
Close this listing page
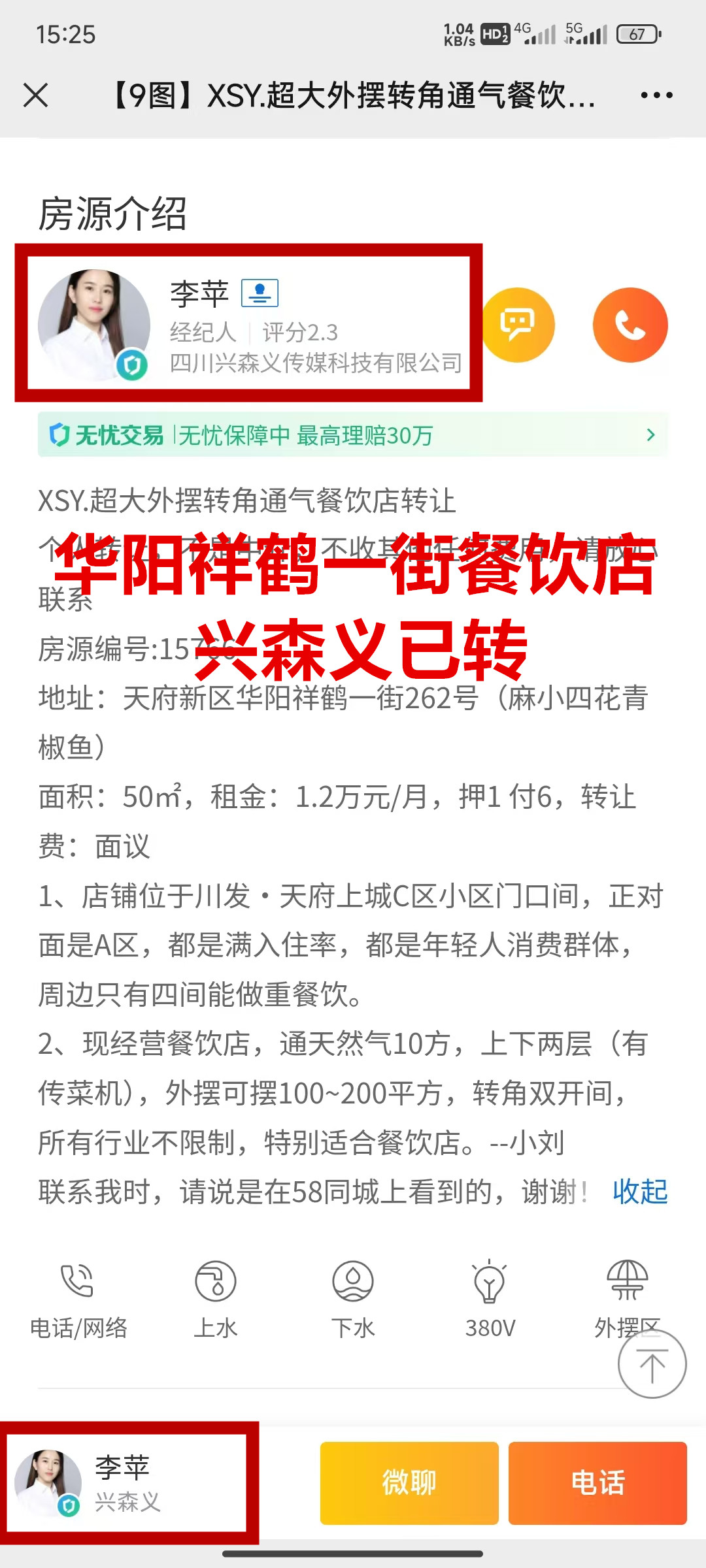click(35, 95)
